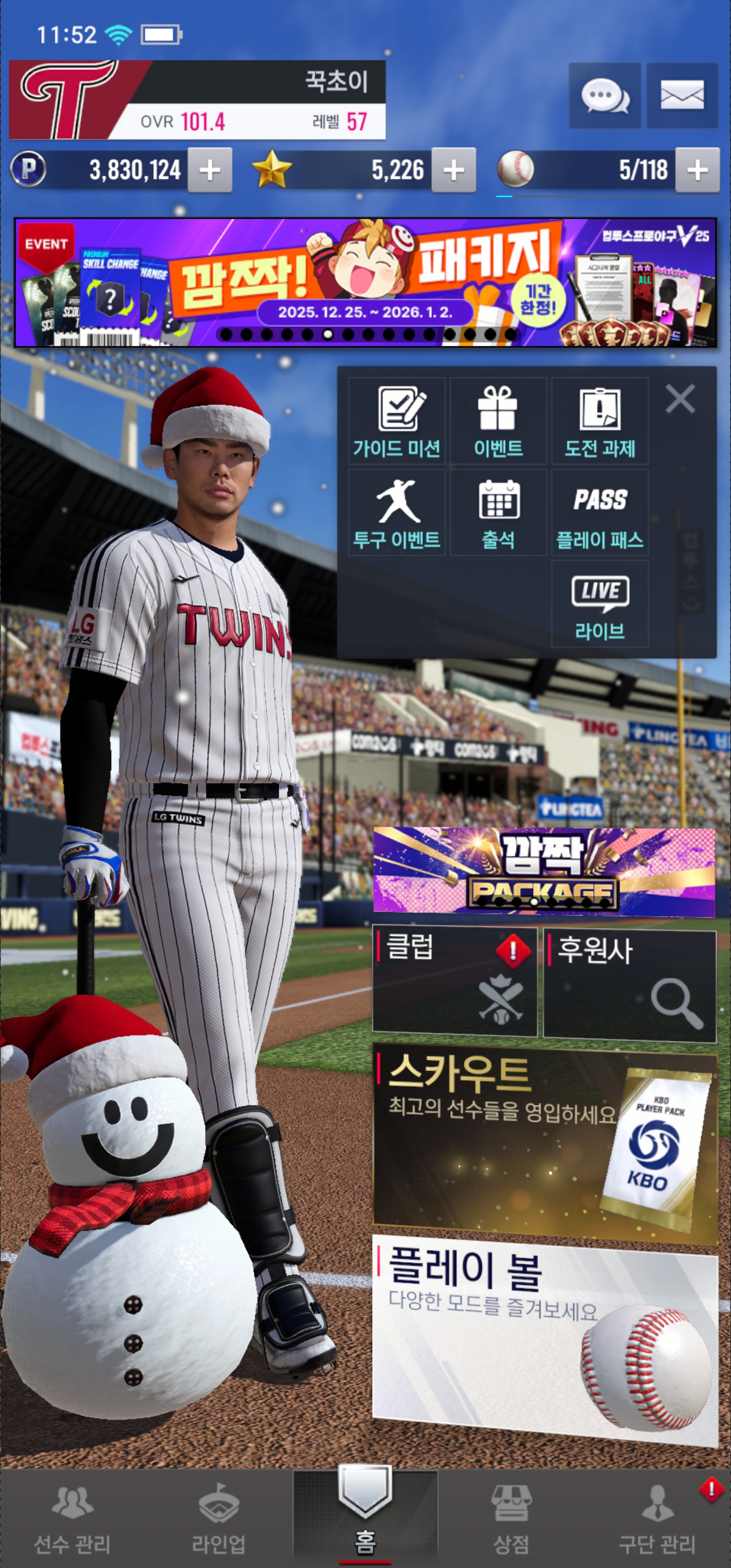Add more stars with the plus button
This screenshot has width=731, height=1568.
(453, 171)
